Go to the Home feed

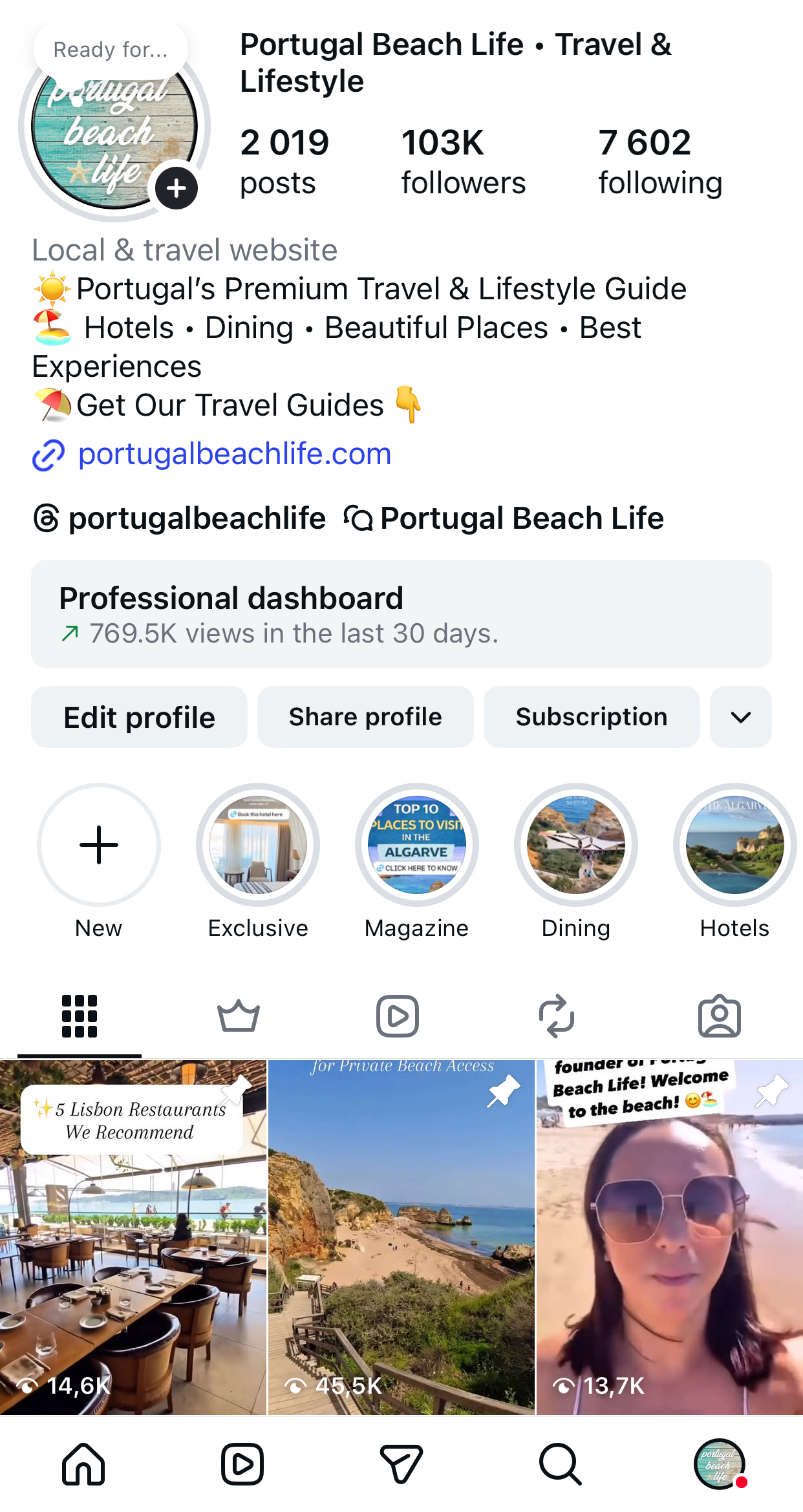[83, 1464]
